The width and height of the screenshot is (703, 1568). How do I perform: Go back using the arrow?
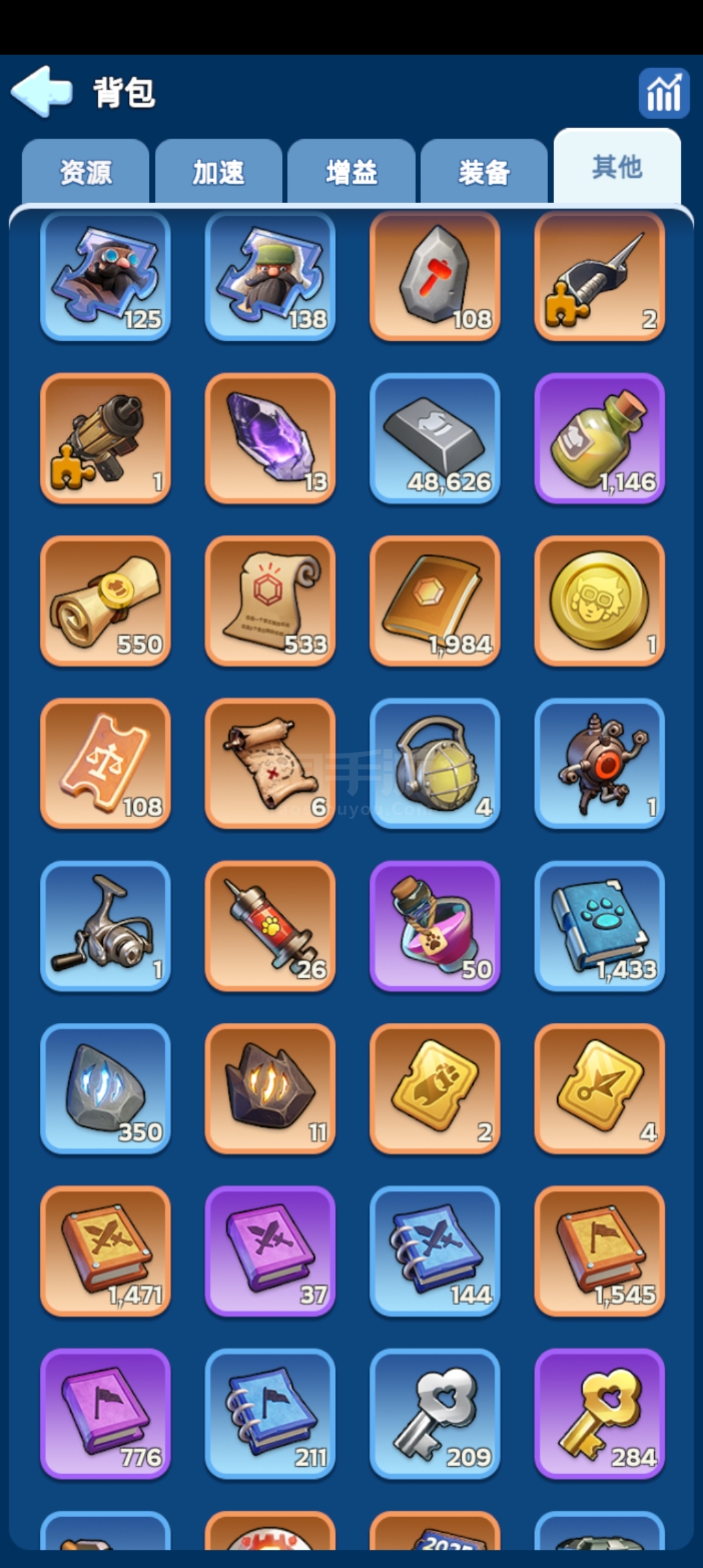point(42,91)
